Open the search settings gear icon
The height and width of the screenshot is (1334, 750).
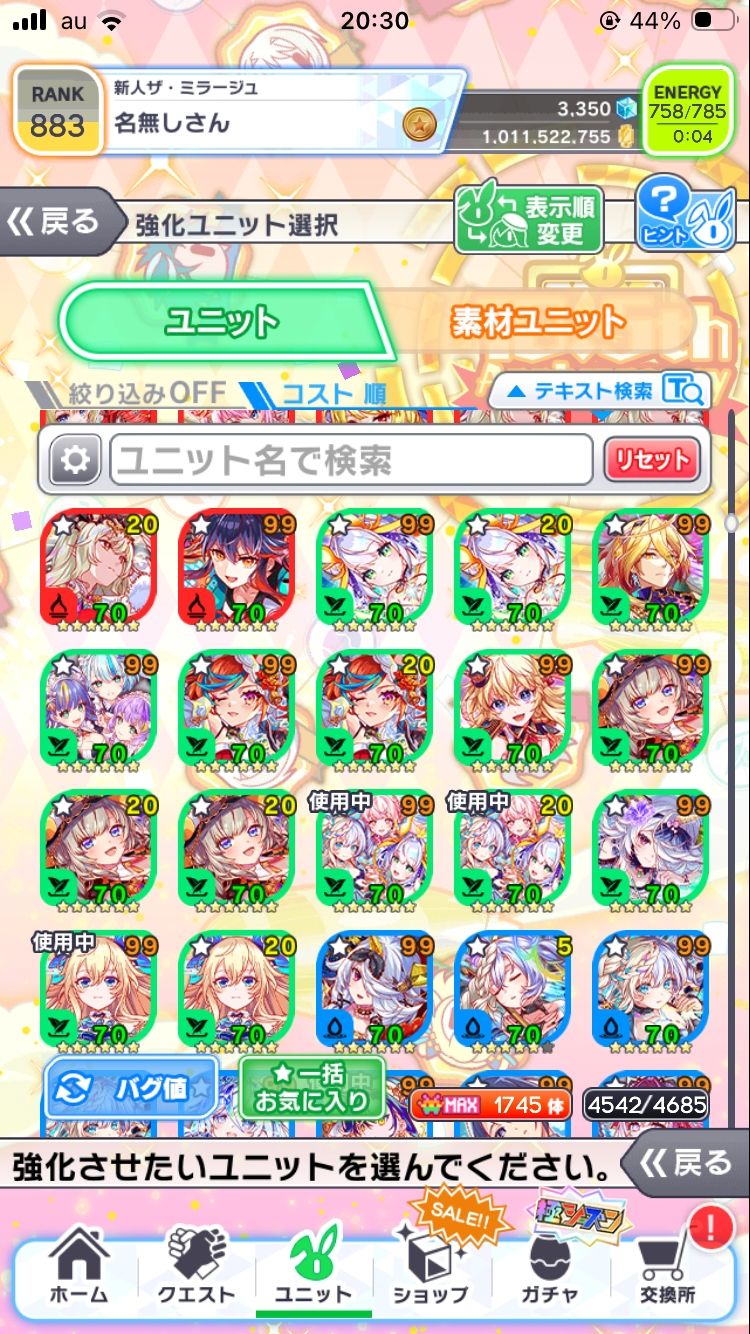(x=76, y=461)
